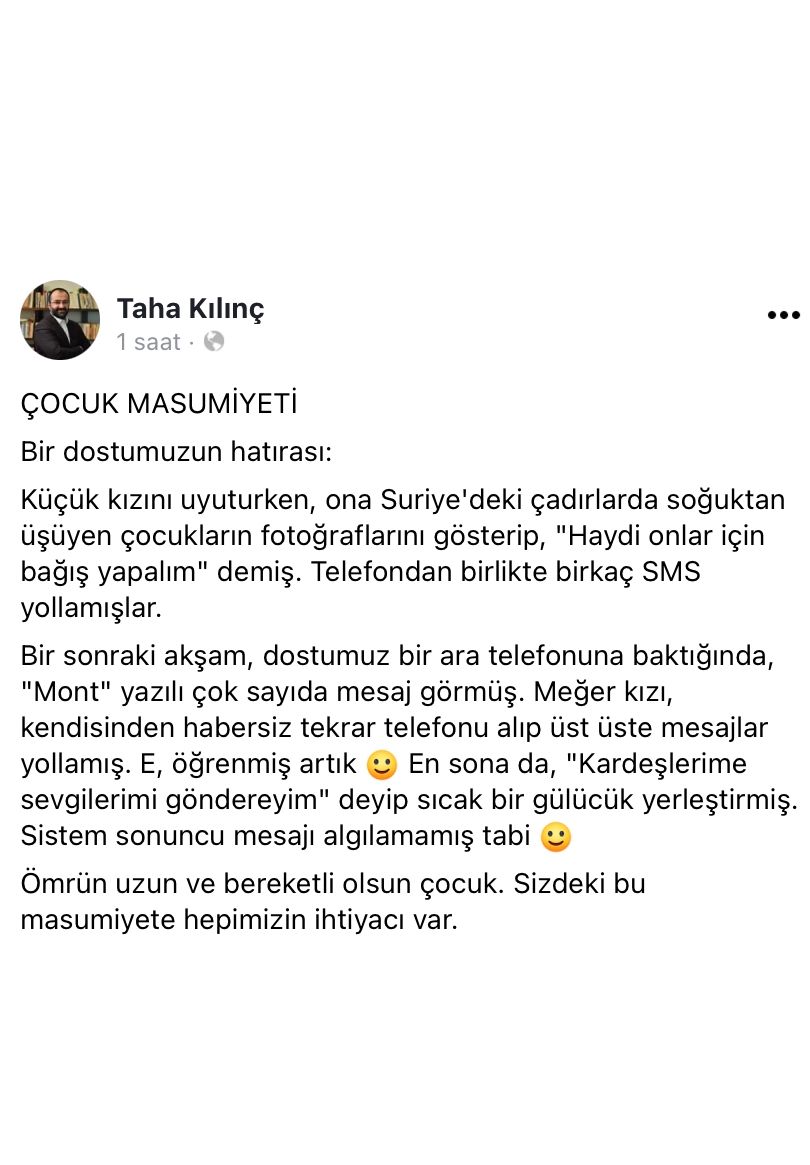Viewport: 810px width, 1165px height.
Task: Open Taha Kılınç's profile picture
Action: point(60,320)
